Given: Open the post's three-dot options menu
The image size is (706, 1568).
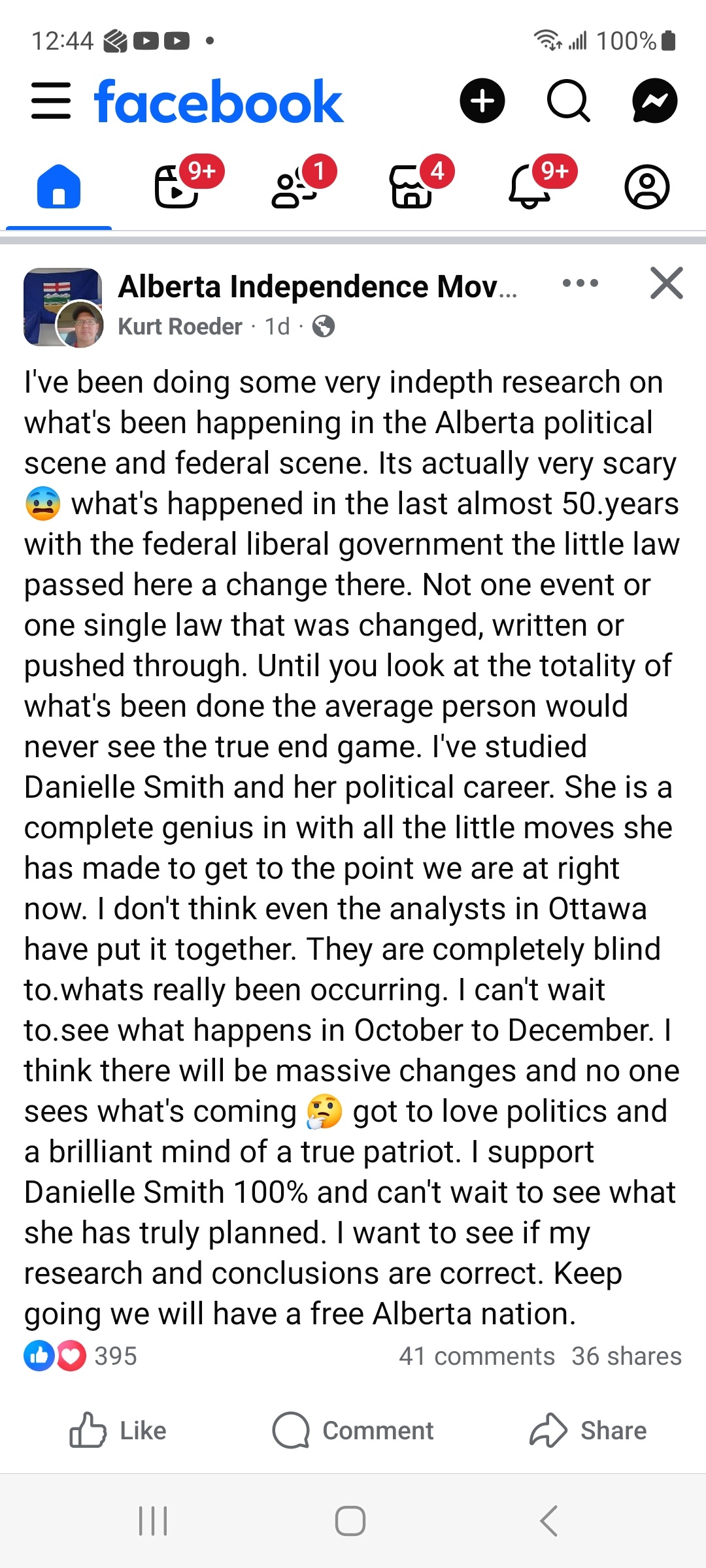Looking at the screenshot, I should [x=580, y=284].
